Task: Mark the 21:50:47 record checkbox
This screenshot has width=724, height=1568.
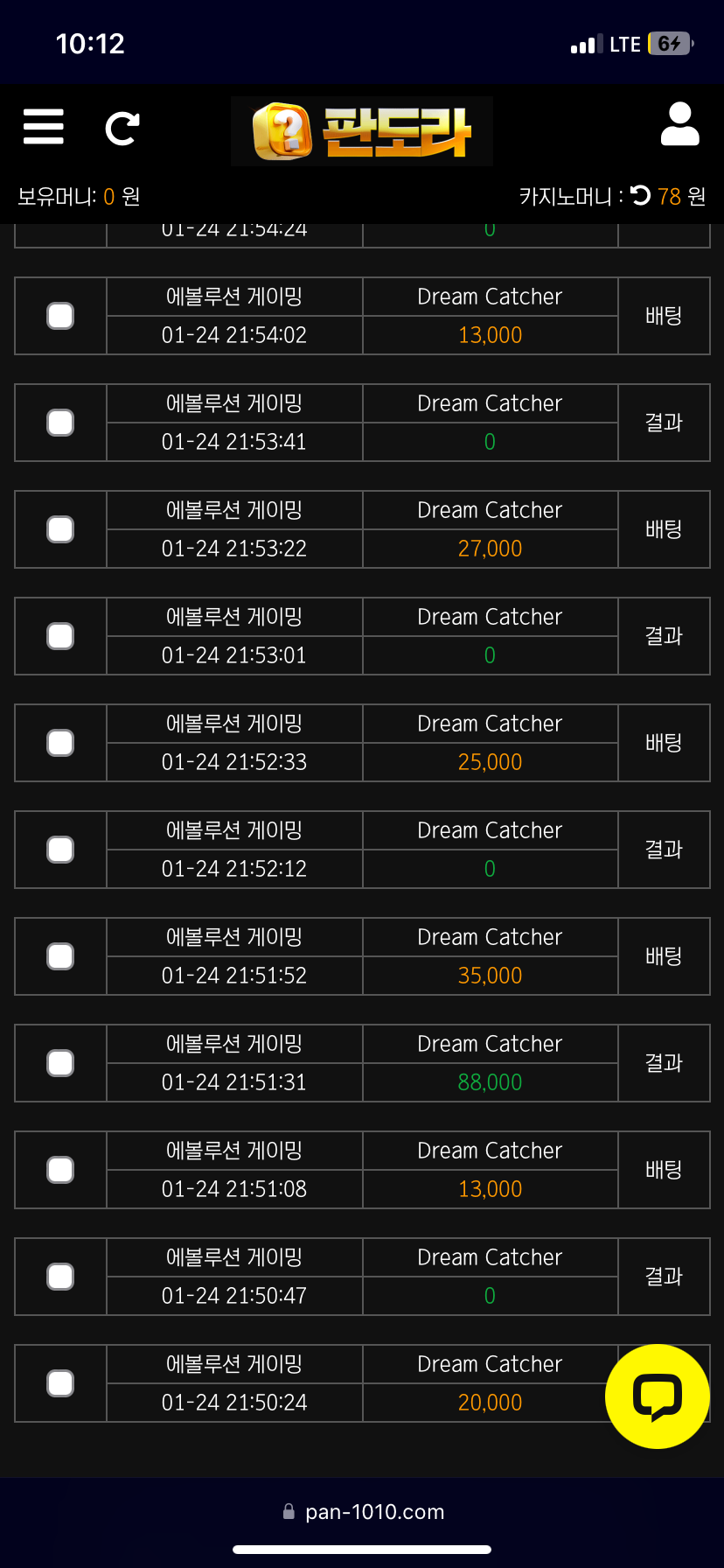Action: pyautogui.click(x=60, y=1277)
